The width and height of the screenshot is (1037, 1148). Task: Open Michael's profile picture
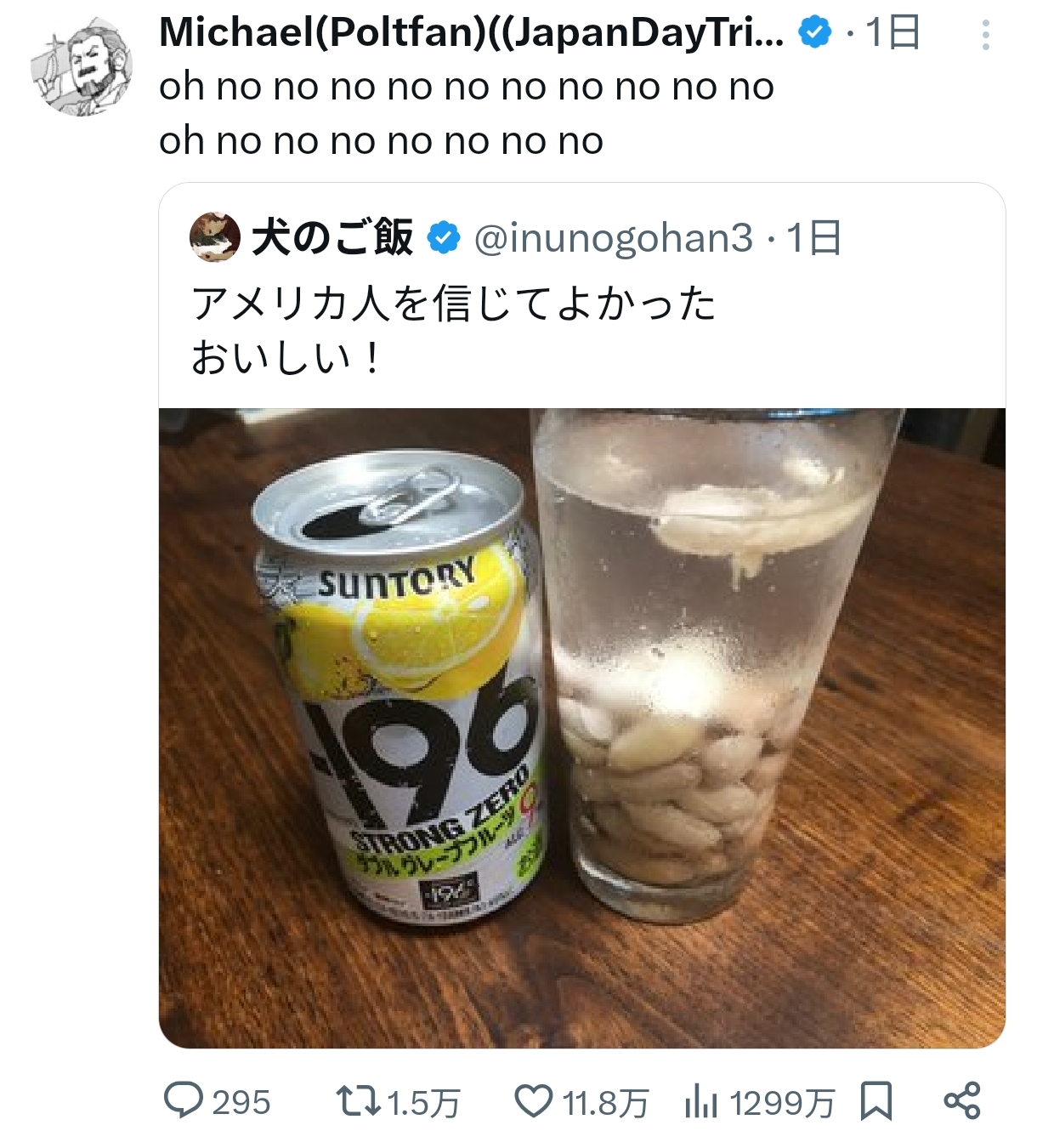[x=82, y=66]
